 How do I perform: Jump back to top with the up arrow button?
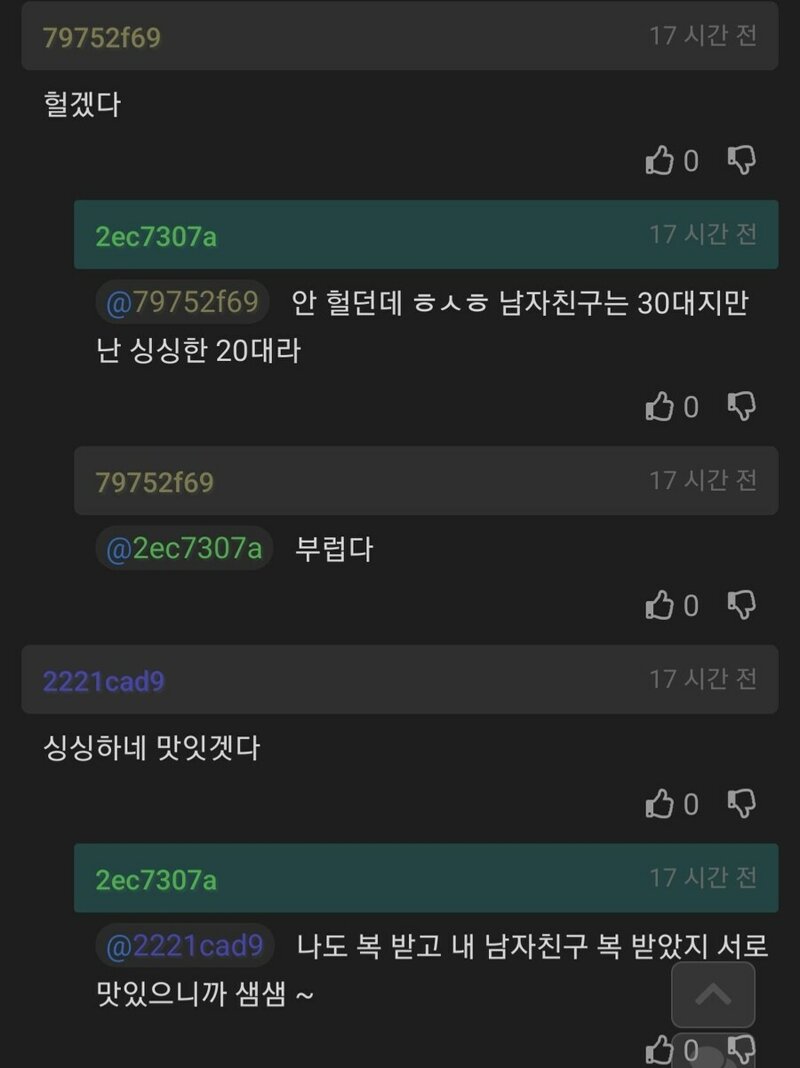712,994
